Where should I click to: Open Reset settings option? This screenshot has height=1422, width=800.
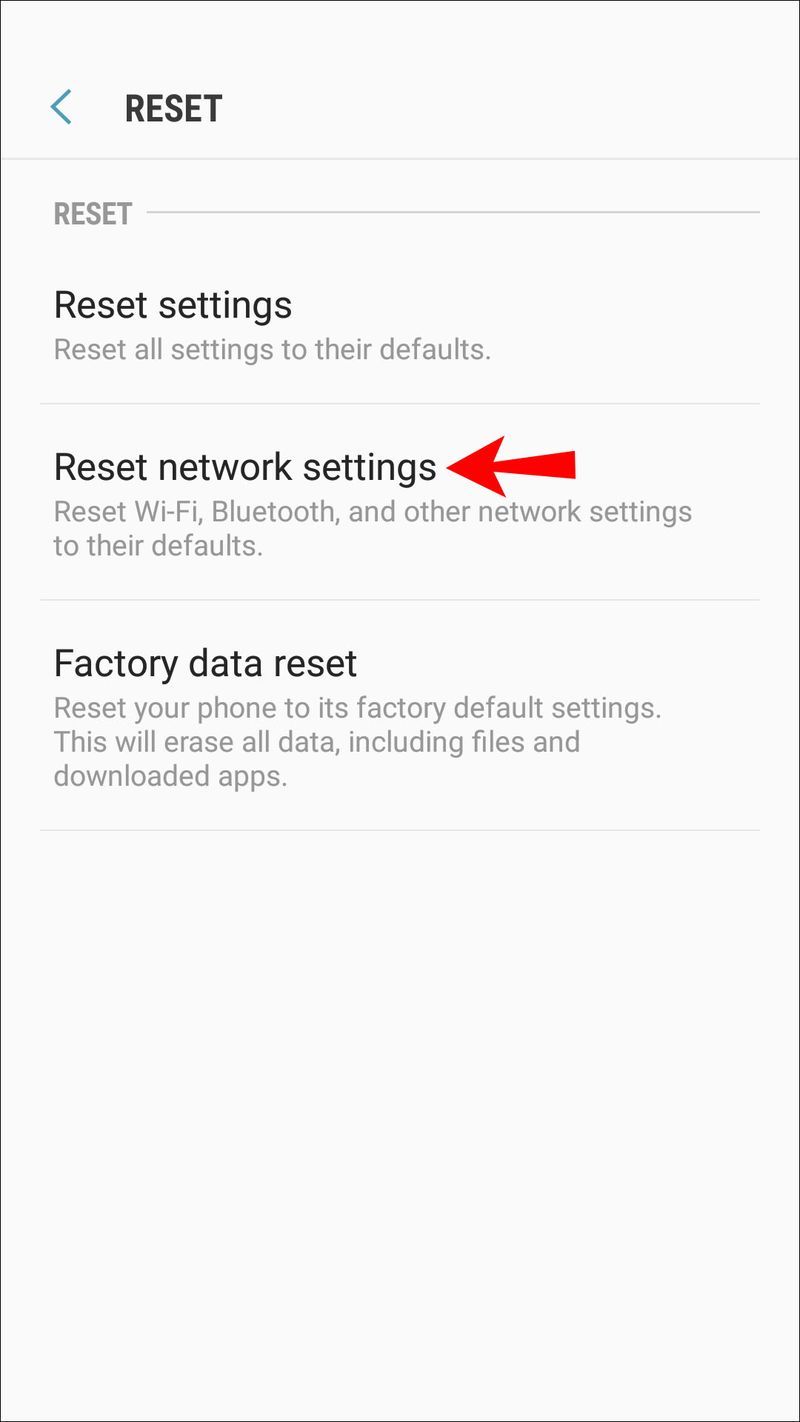pos(400,325)
